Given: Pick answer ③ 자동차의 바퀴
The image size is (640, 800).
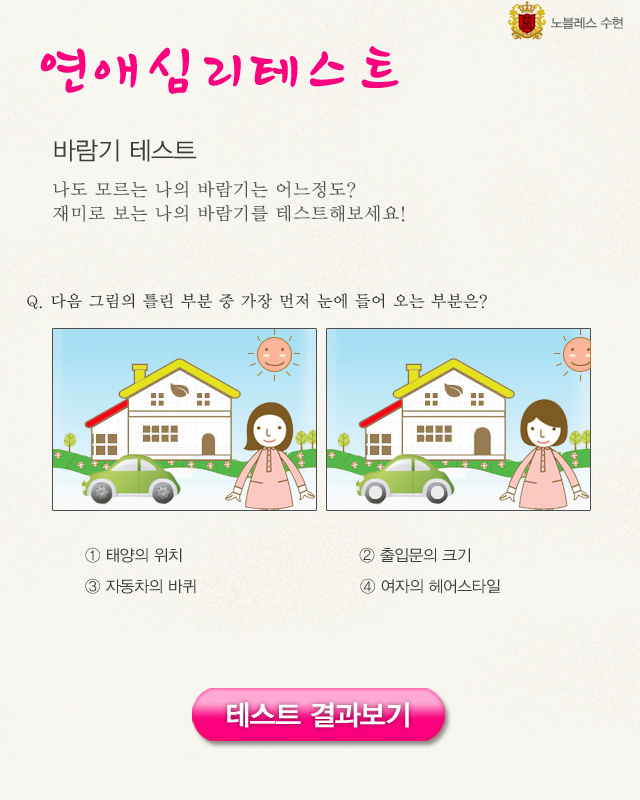Looking at the screenshot, I should [x=141, y=586].
